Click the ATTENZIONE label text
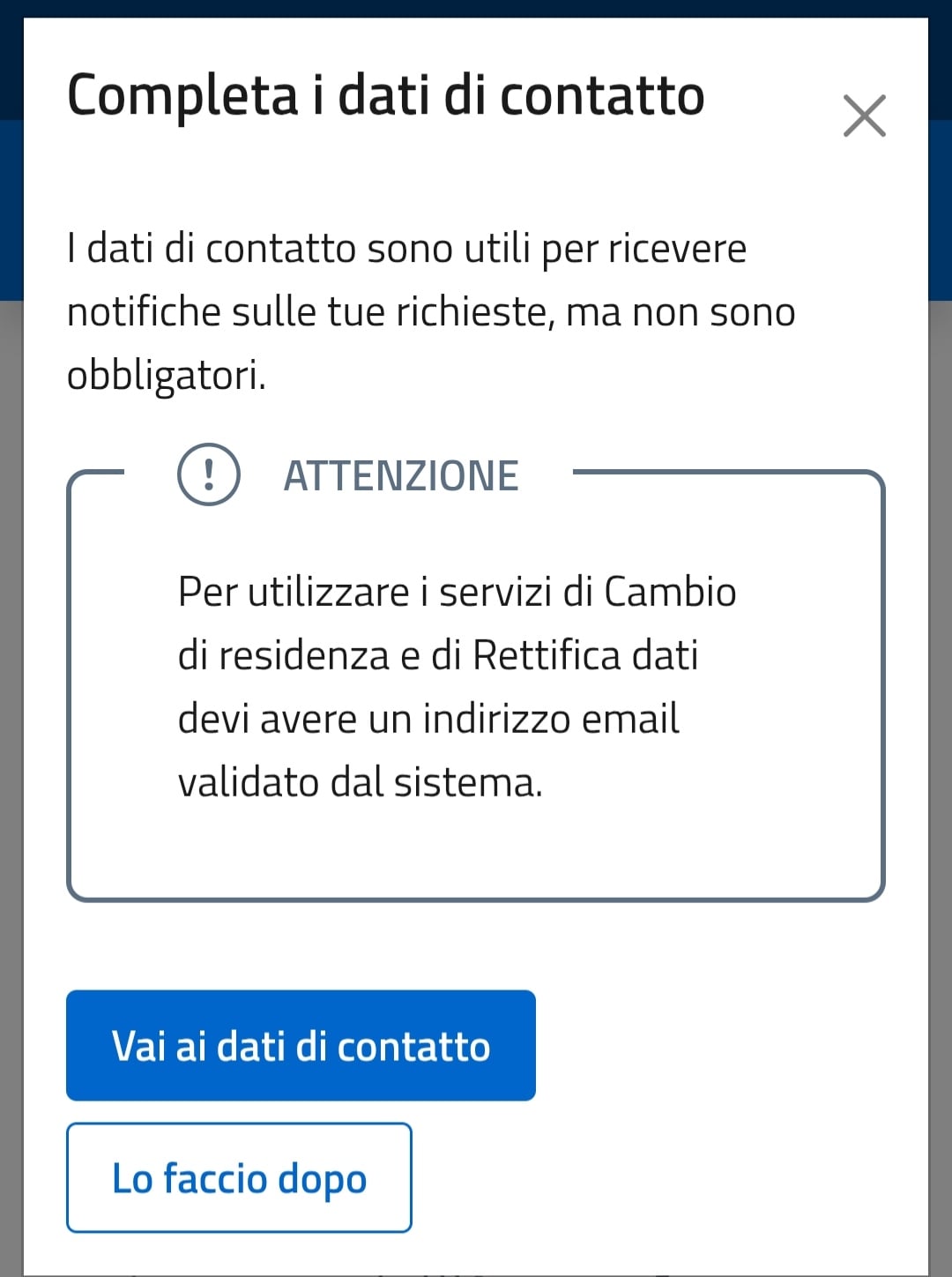The image size is (952, 1277). click(x=402, y=475)
